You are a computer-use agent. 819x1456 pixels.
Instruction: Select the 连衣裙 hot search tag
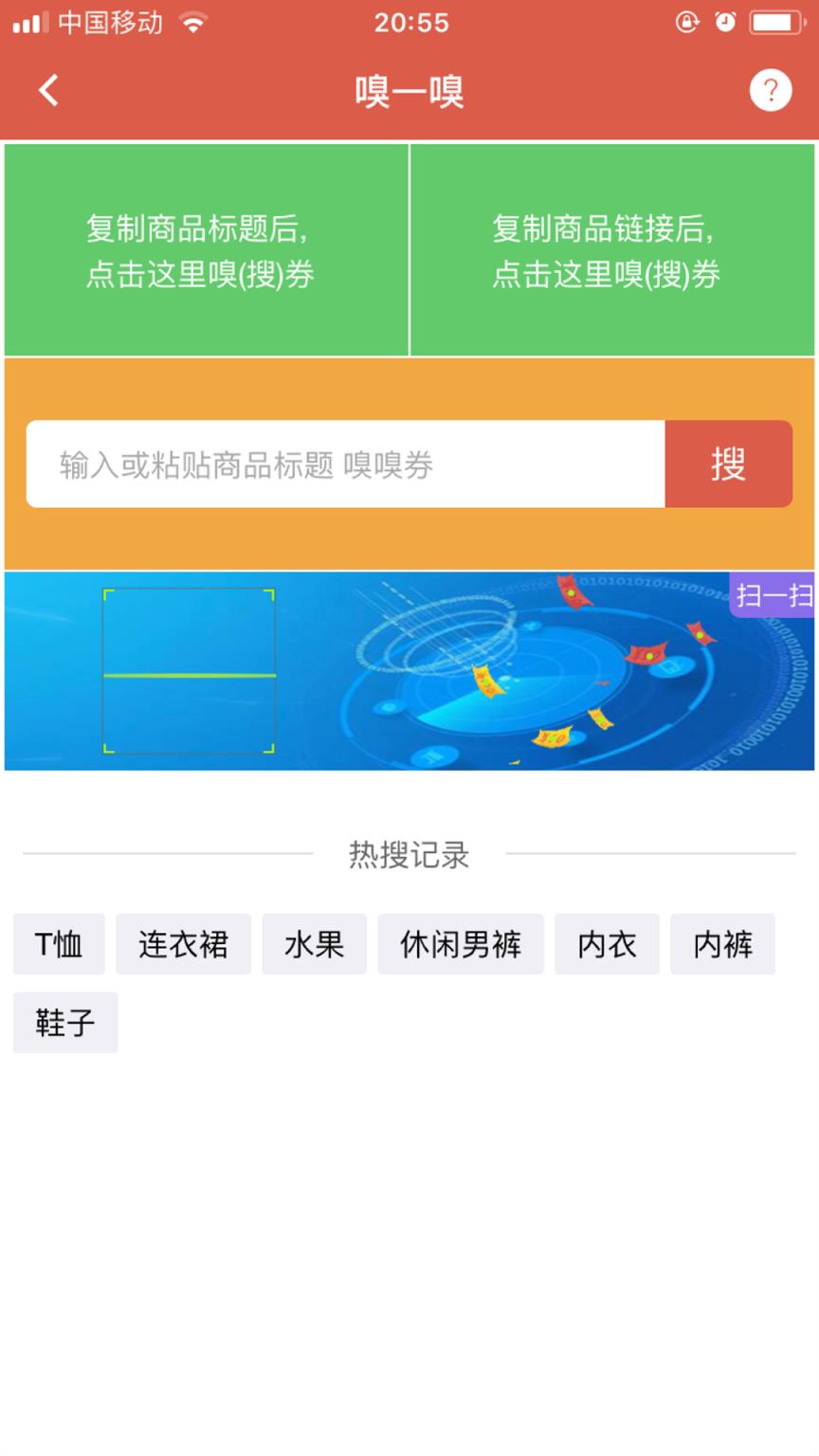[183, 944]
